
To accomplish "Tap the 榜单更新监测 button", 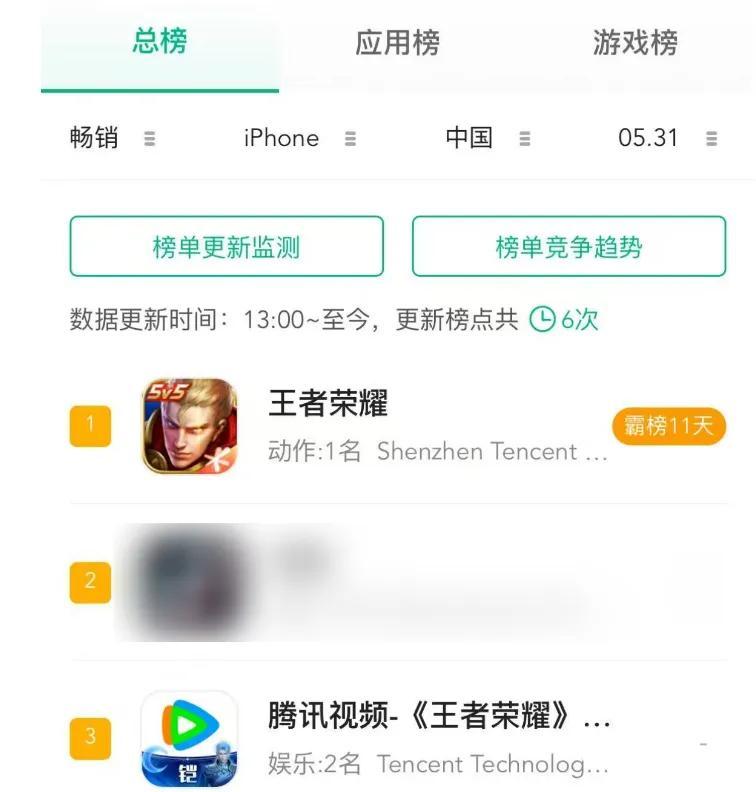I will pos(226,247).
